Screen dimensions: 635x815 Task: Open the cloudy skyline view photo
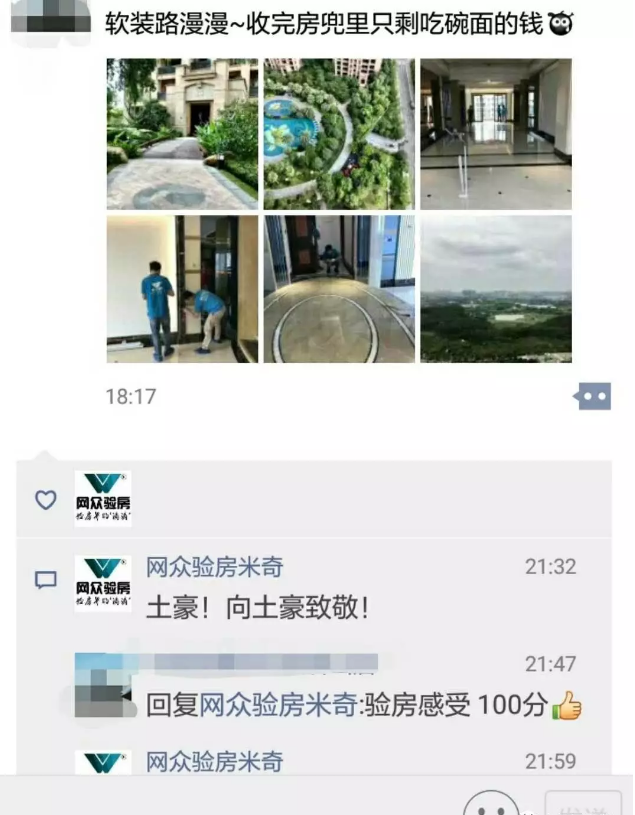[x=496, y=289]
